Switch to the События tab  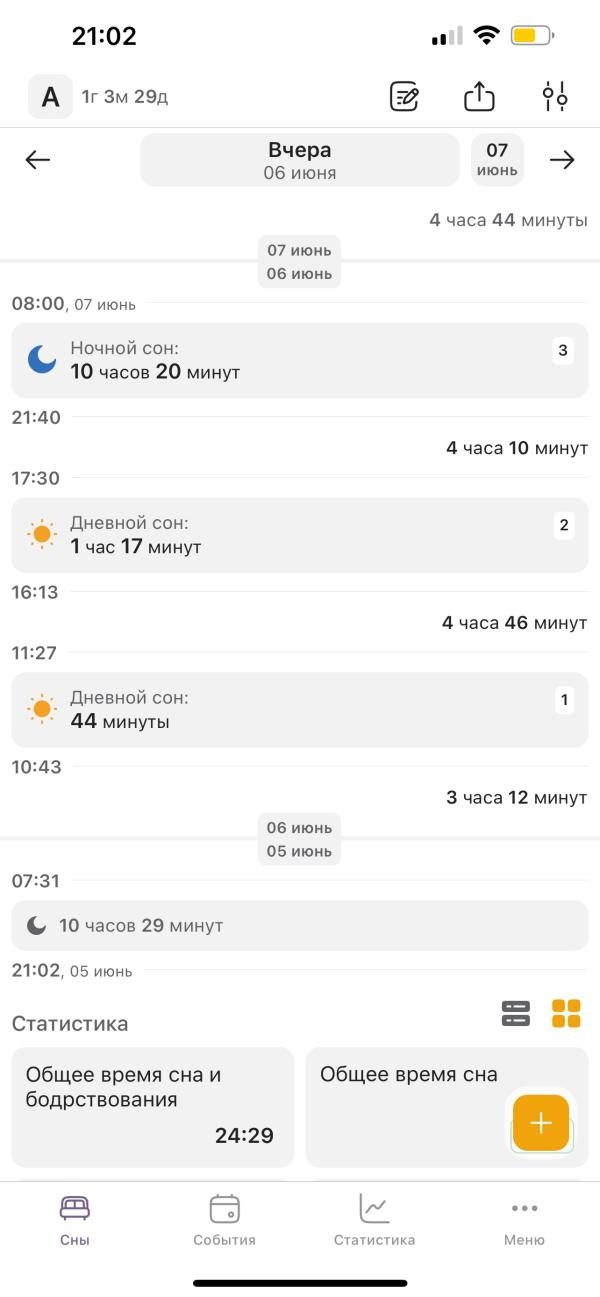click(225, 1220)
